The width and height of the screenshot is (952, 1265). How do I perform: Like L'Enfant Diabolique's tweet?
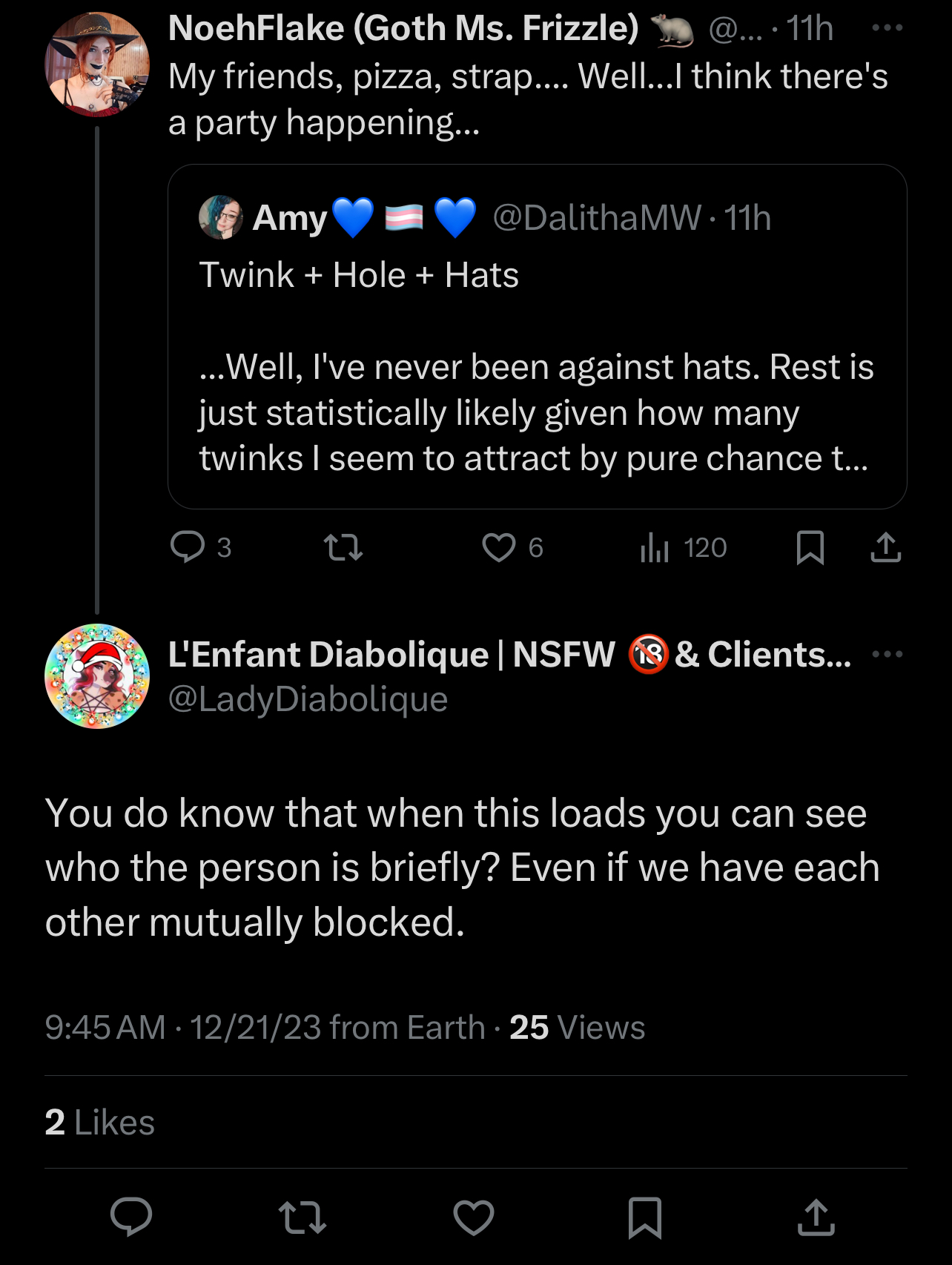(474, 1217)
